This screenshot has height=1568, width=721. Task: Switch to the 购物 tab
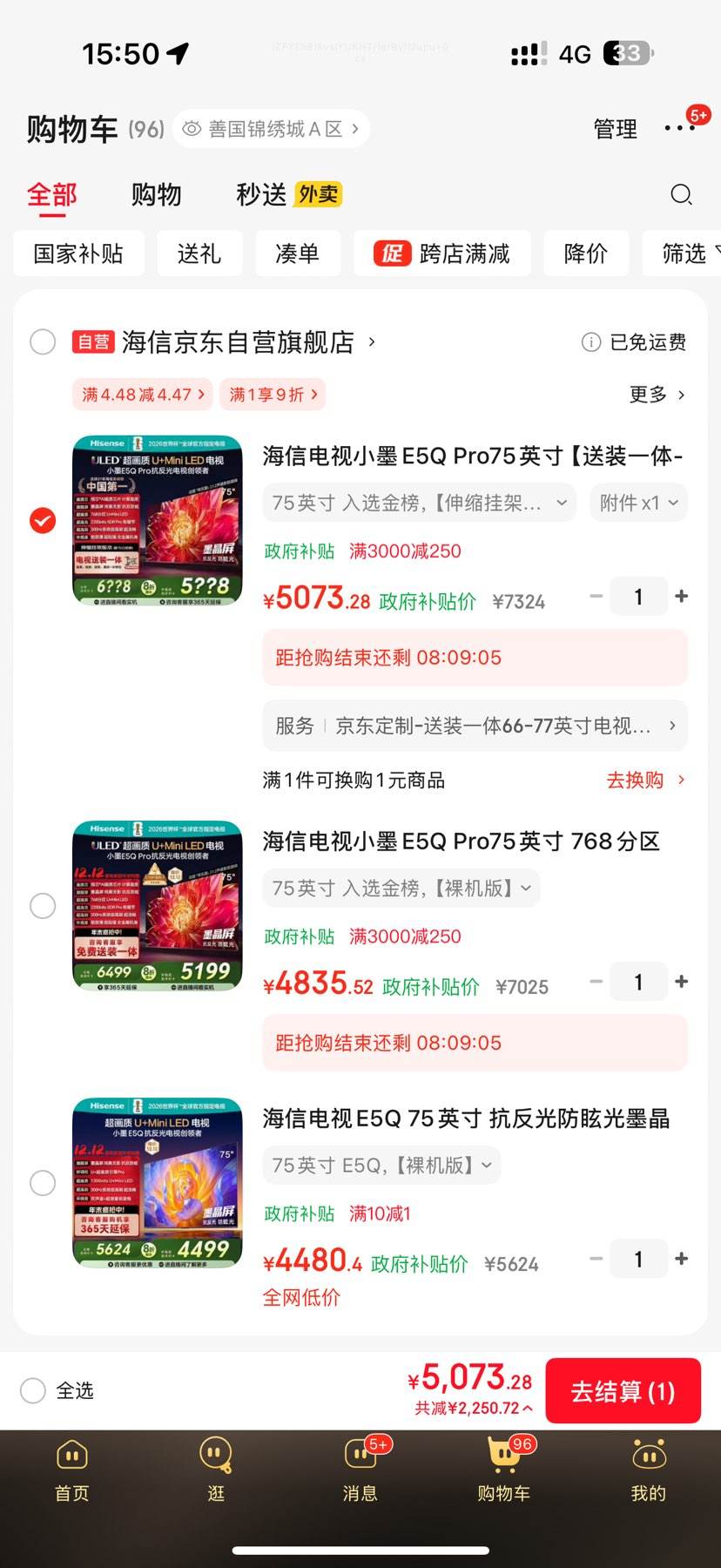point(156,194)
